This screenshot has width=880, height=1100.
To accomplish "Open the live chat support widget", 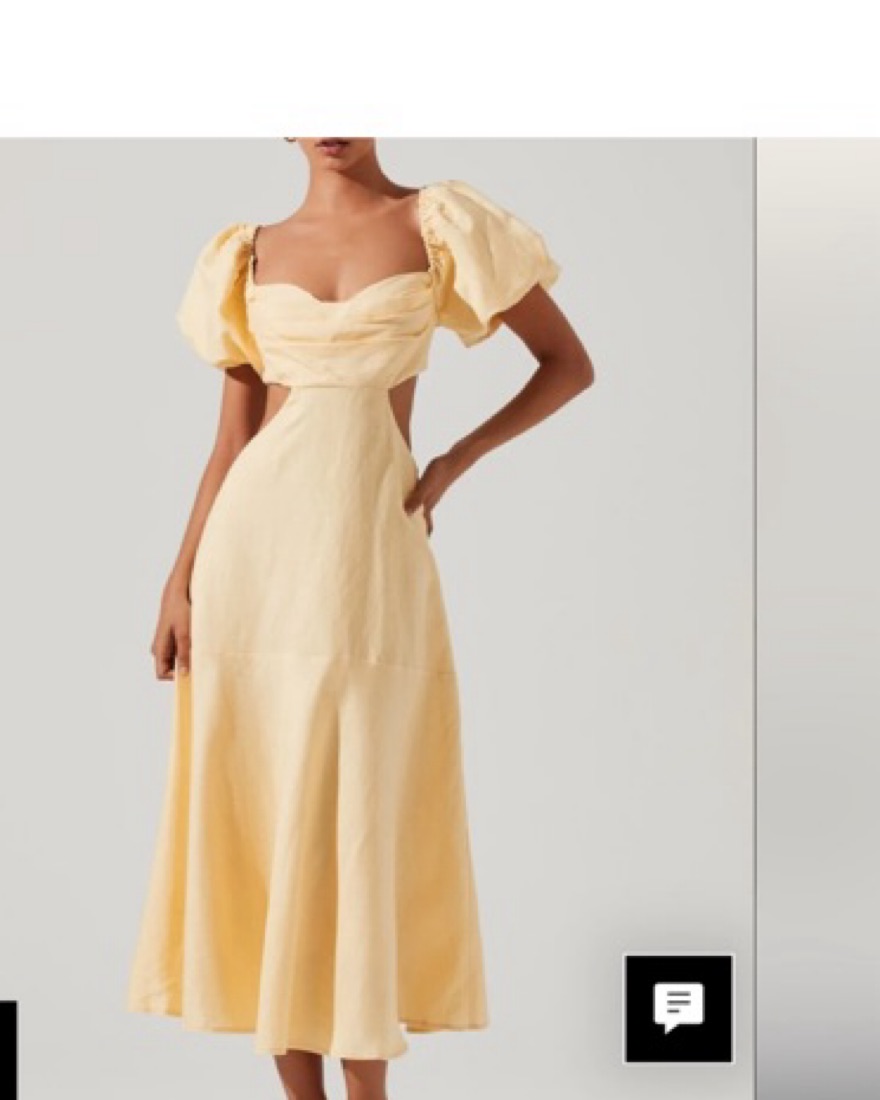I will [x=679, y=1008].
